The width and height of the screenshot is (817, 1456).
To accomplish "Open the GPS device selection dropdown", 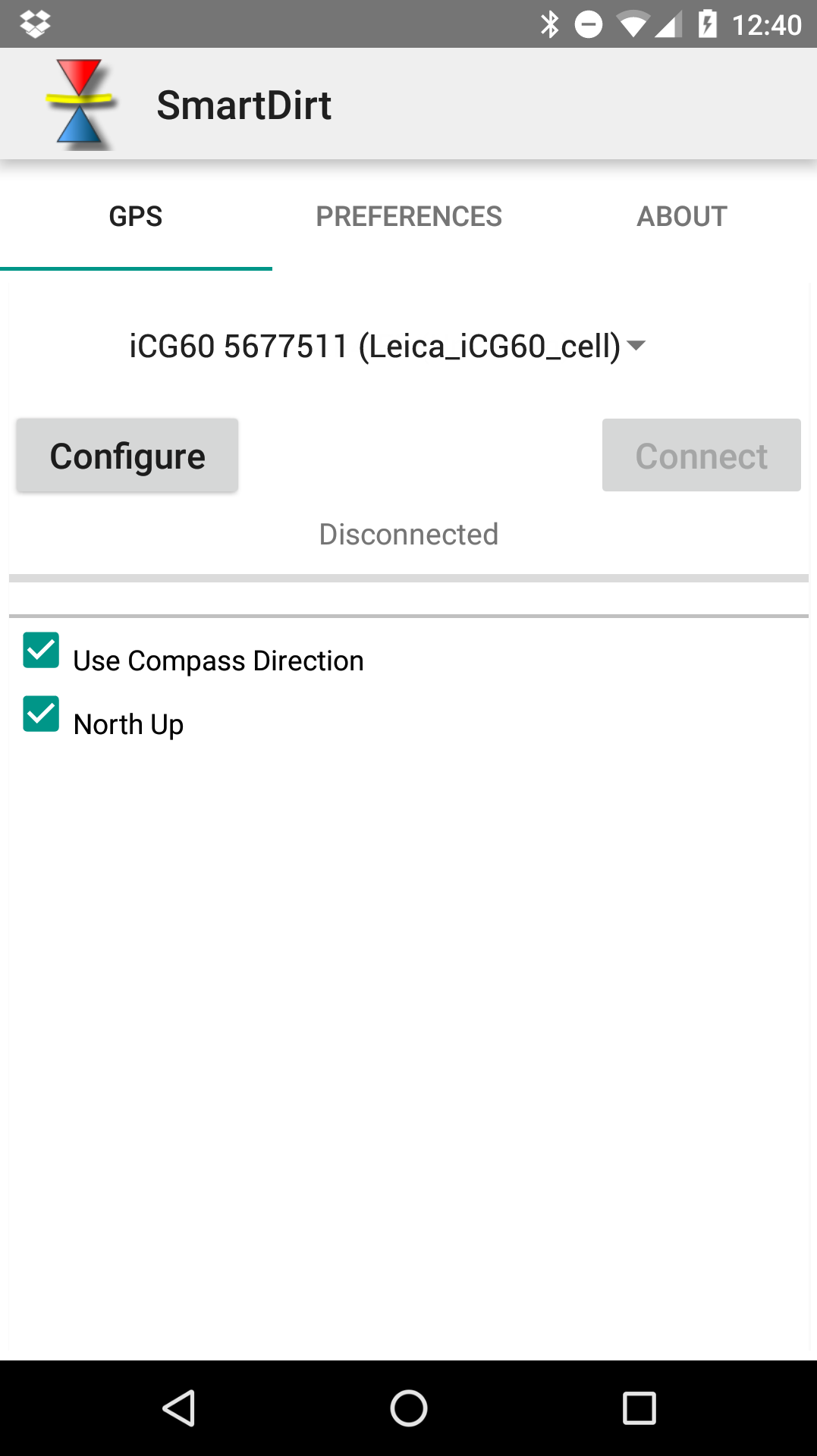I will 385,347.
